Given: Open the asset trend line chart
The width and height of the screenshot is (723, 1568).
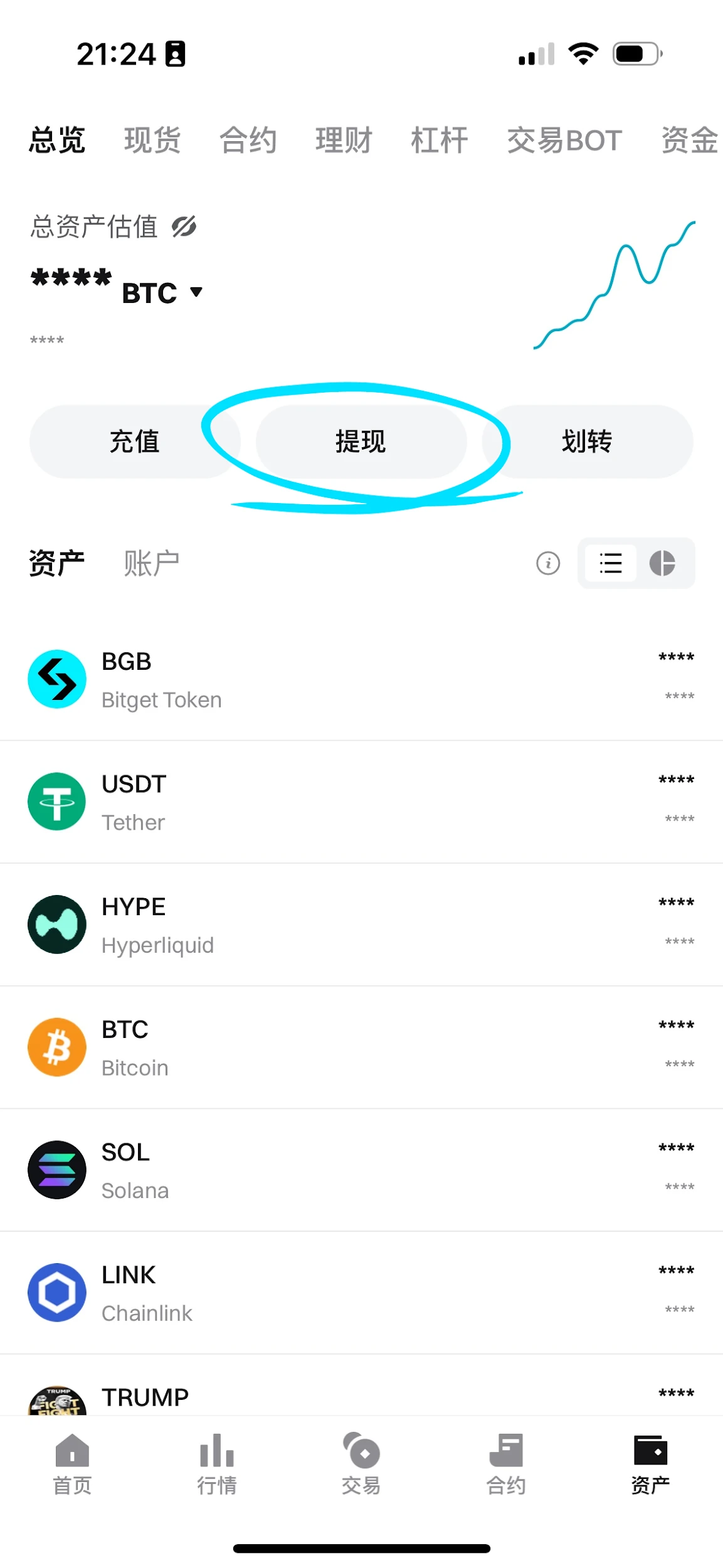Looking at the screenshot, I should (x=614, y=285).
